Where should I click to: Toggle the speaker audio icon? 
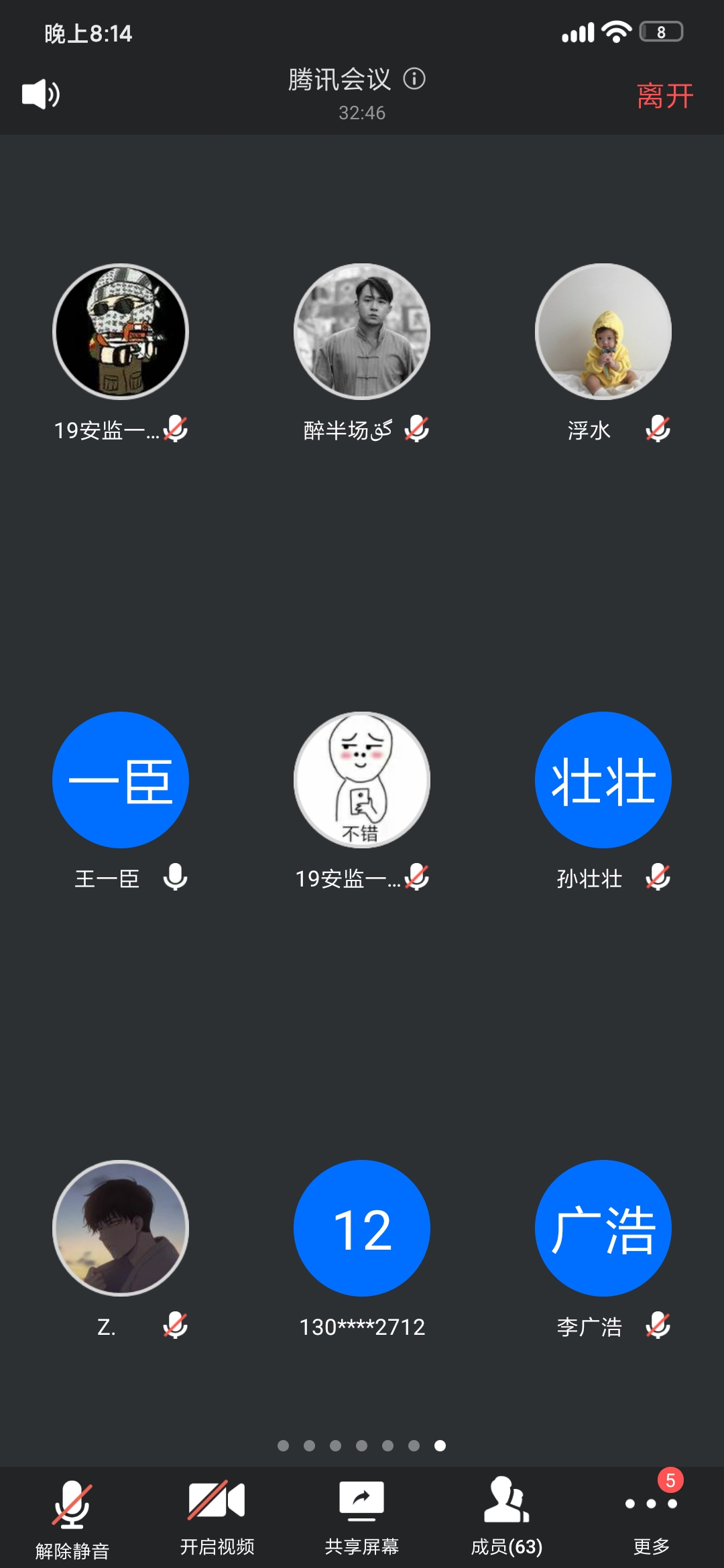pos(41,94)
